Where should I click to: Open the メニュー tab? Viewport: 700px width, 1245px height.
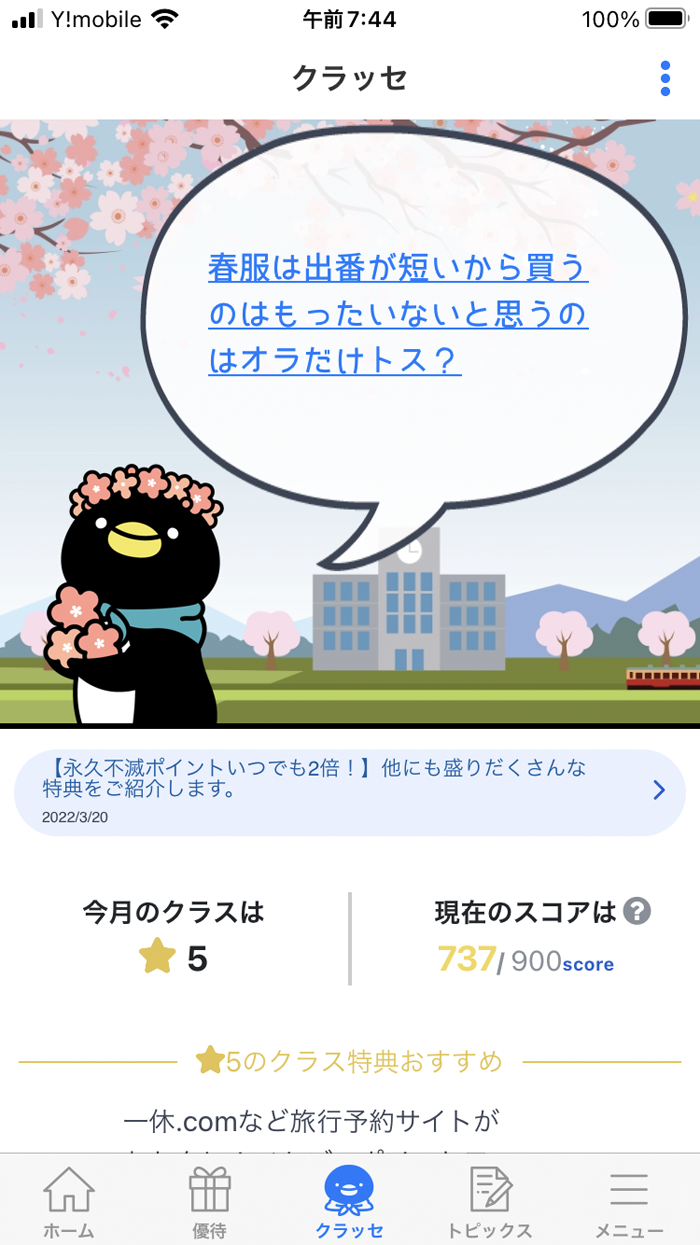coord(629,1203)
